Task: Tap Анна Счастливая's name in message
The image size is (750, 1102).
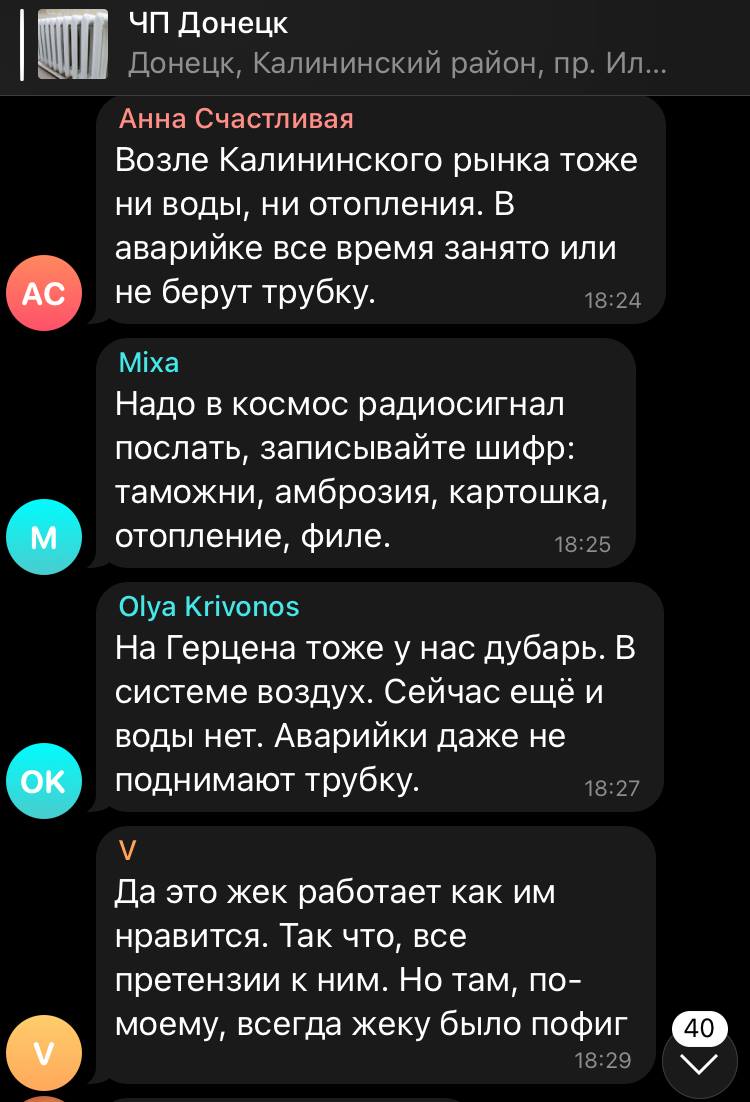Action: pyautogui.click(x=236, y=119)
